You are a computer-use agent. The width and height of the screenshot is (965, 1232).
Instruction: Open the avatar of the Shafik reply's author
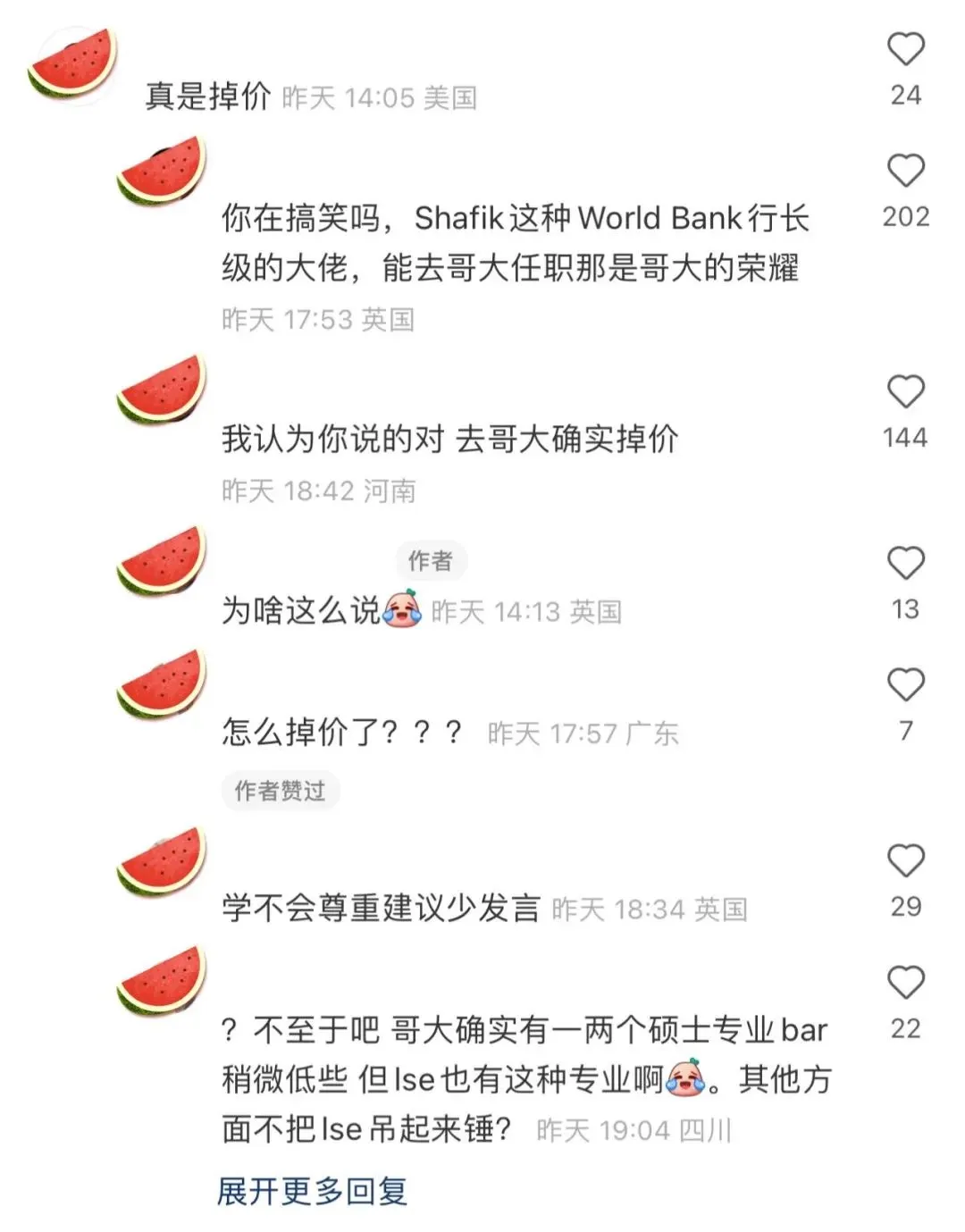point(162,173)
